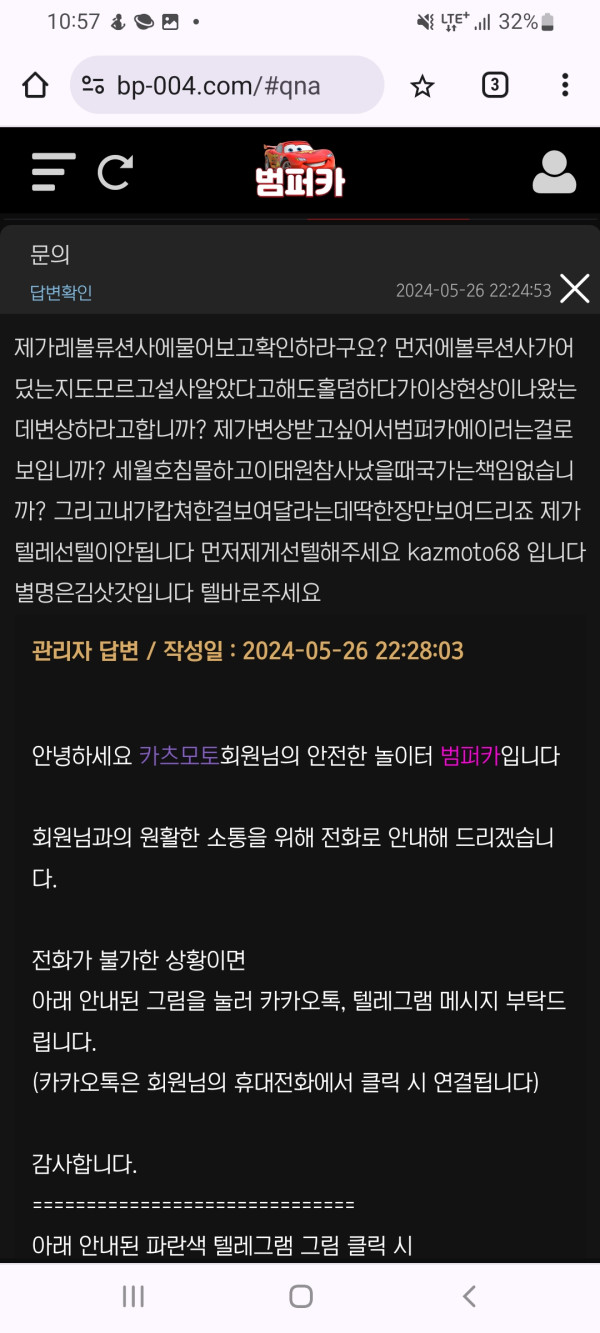Tap the system back button

tap(468, 1297)
